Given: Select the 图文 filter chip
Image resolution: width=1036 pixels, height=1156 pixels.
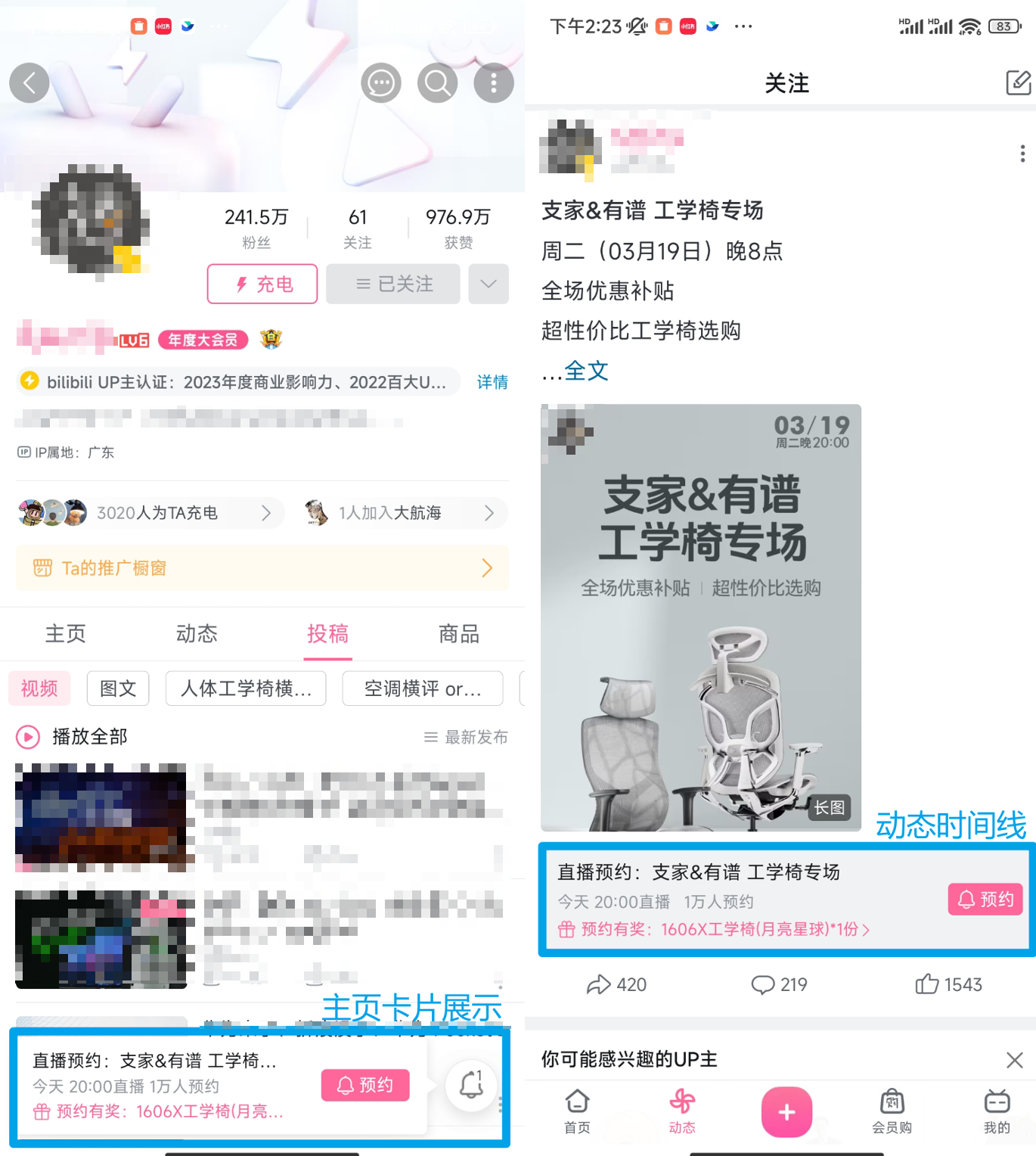Looking at the screenshot, I should pyautogui.click(x=118, y=688).
